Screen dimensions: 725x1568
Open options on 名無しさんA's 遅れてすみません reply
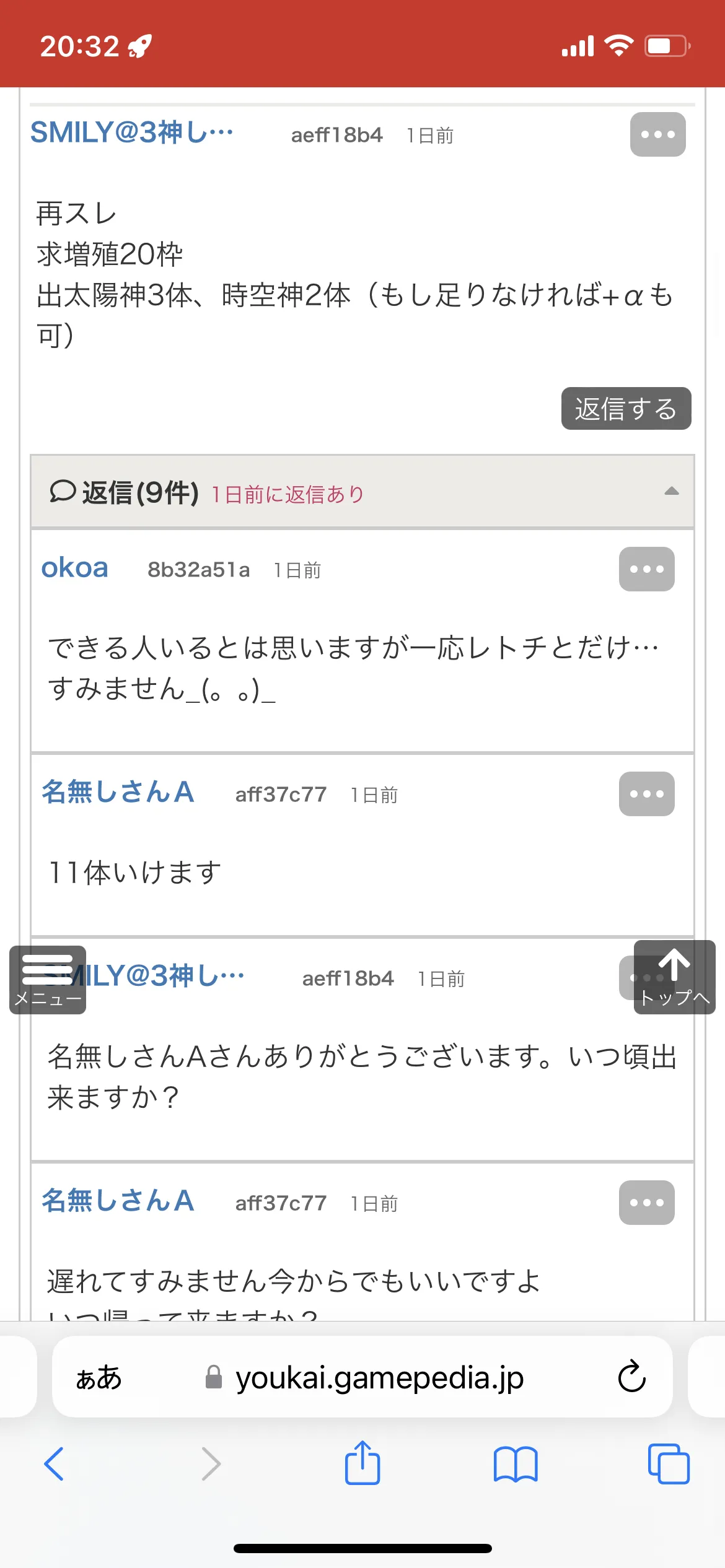pyautogui.click(x=646, y=1203)
